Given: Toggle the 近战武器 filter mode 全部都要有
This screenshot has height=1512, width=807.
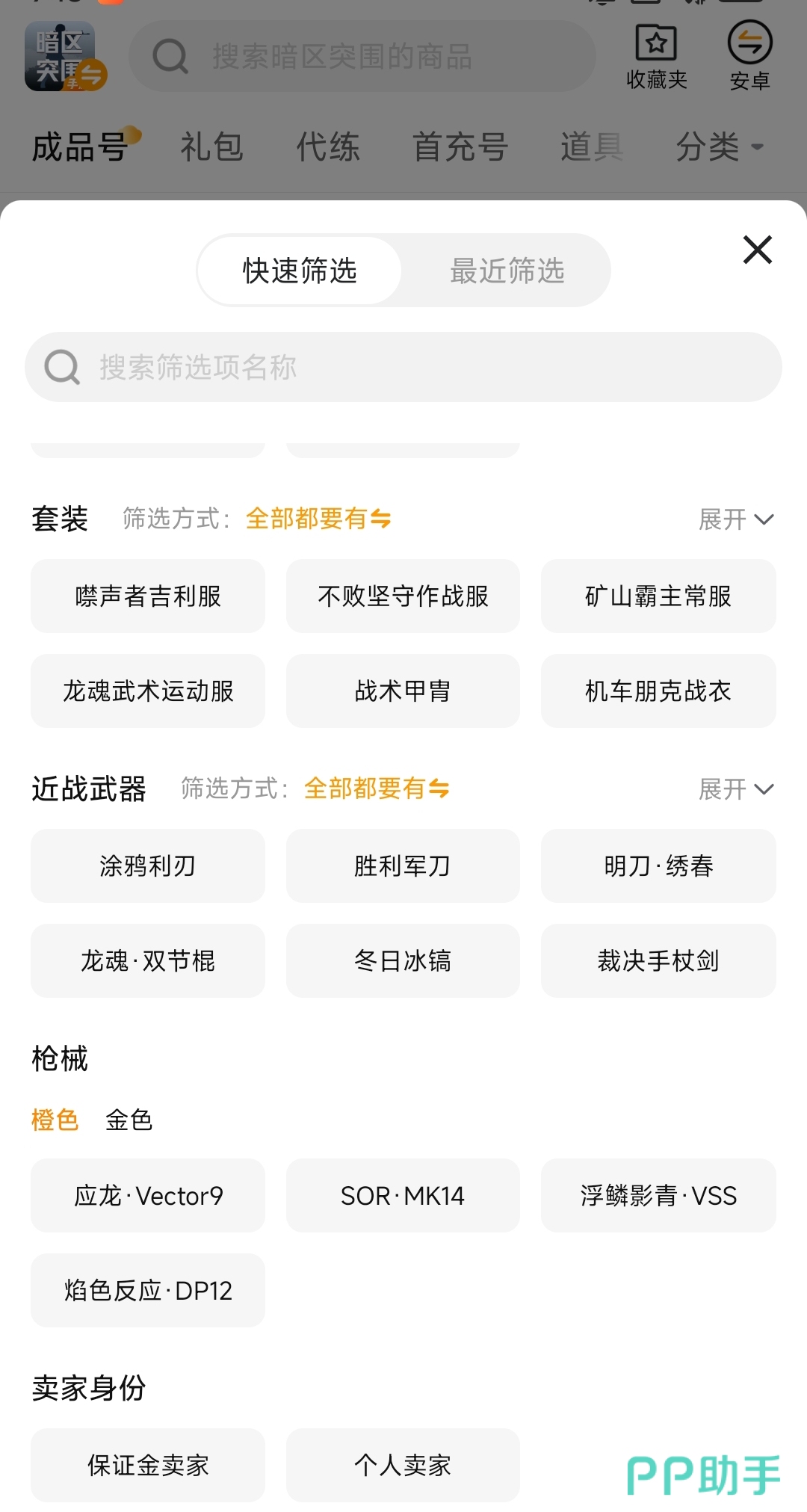Looking at the screenshot, I should (377, 789).
